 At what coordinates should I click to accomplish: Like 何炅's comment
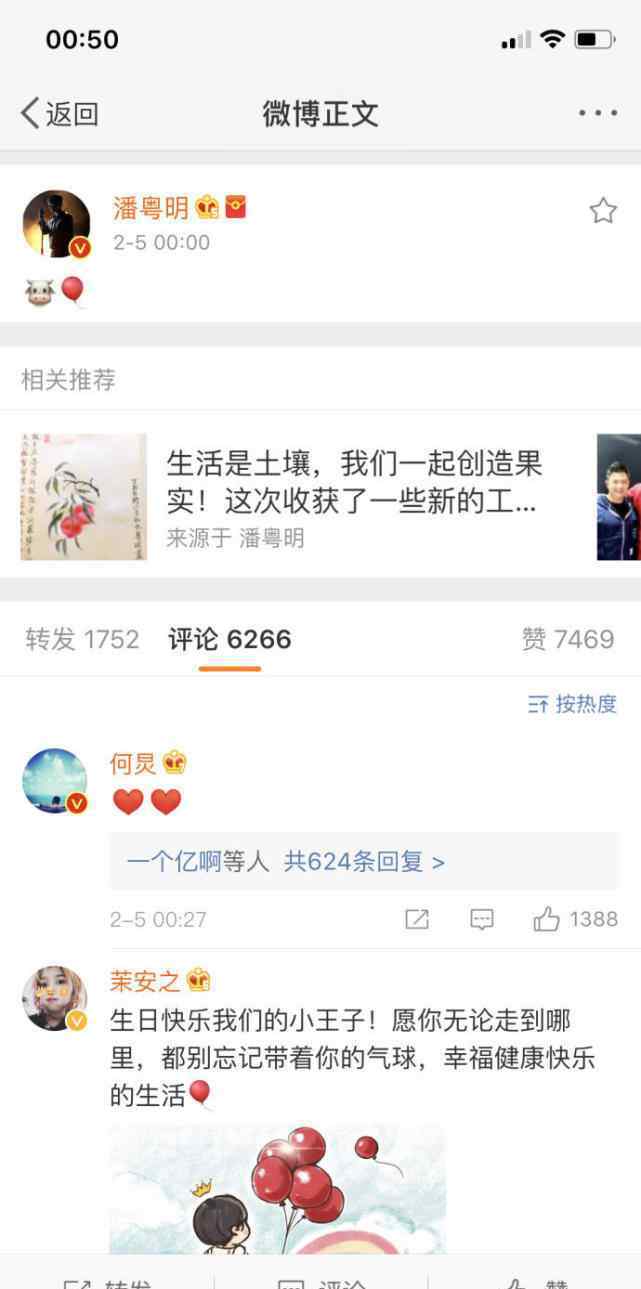546,920
